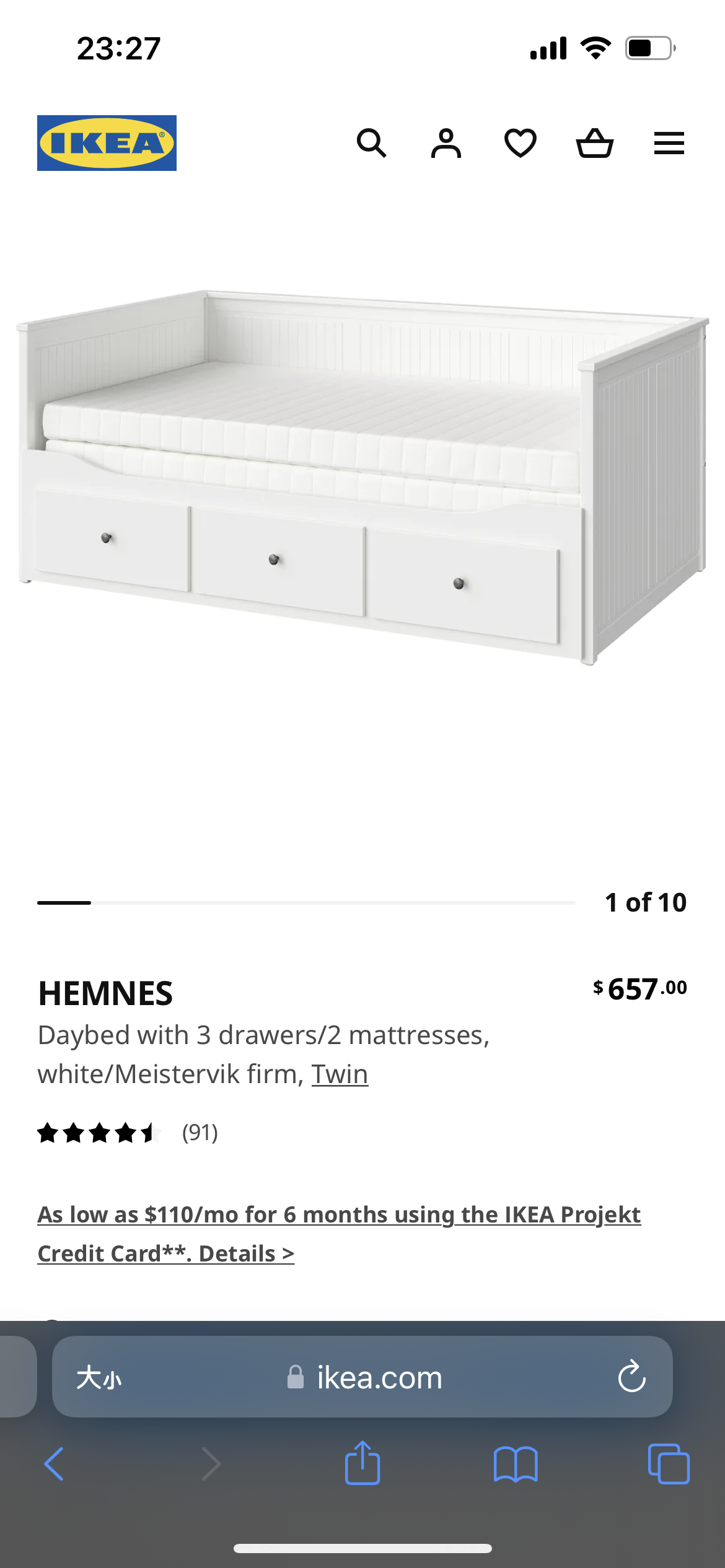Go to the IKEA home logo
Image resolution: width=725 pixels, height=1568 pixels.
pyautogui.click(x=107, y=143)
